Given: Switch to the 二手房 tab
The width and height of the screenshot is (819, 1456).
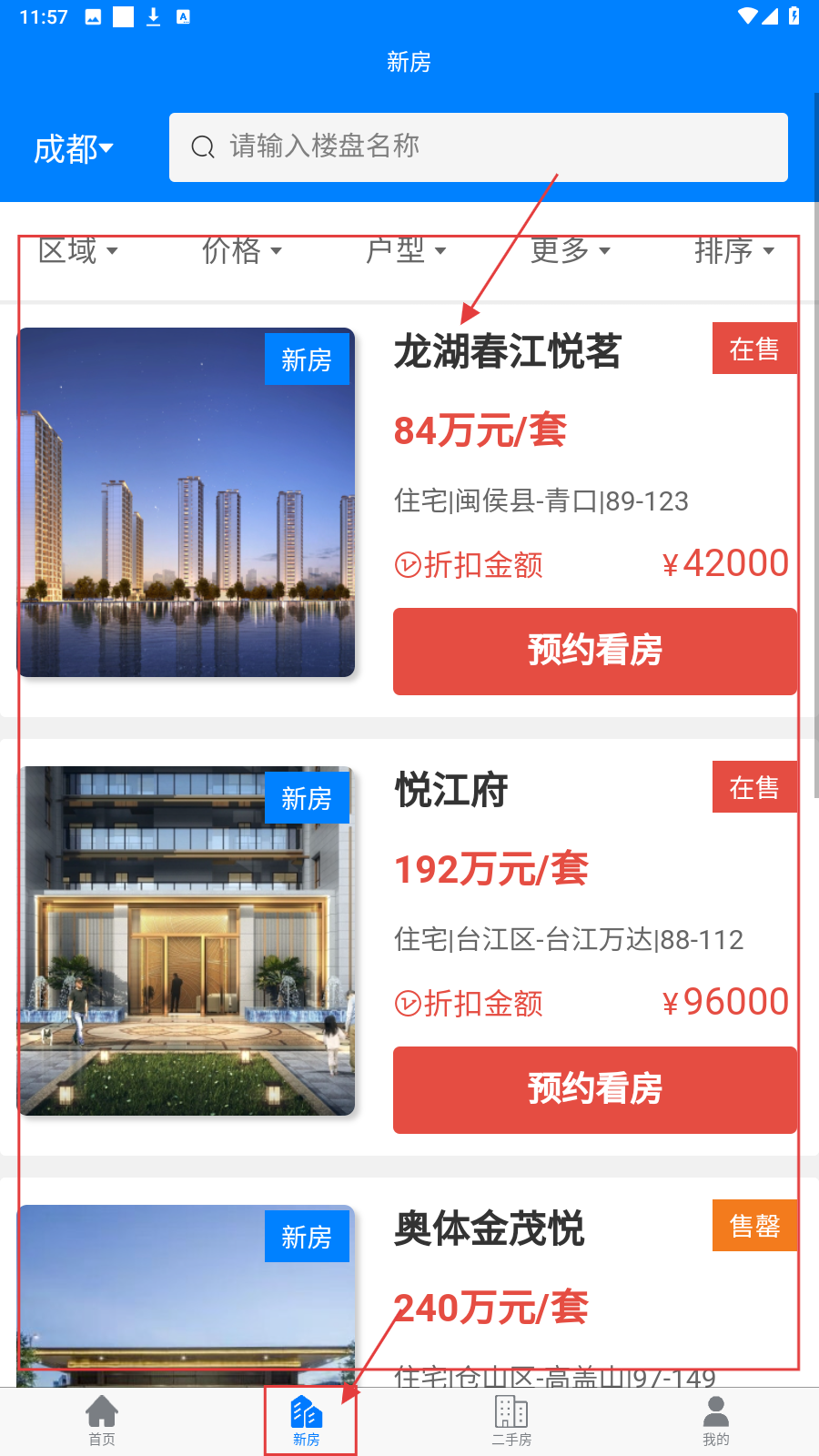Looking at the screenshot, I should click(x=511, y=1421).
